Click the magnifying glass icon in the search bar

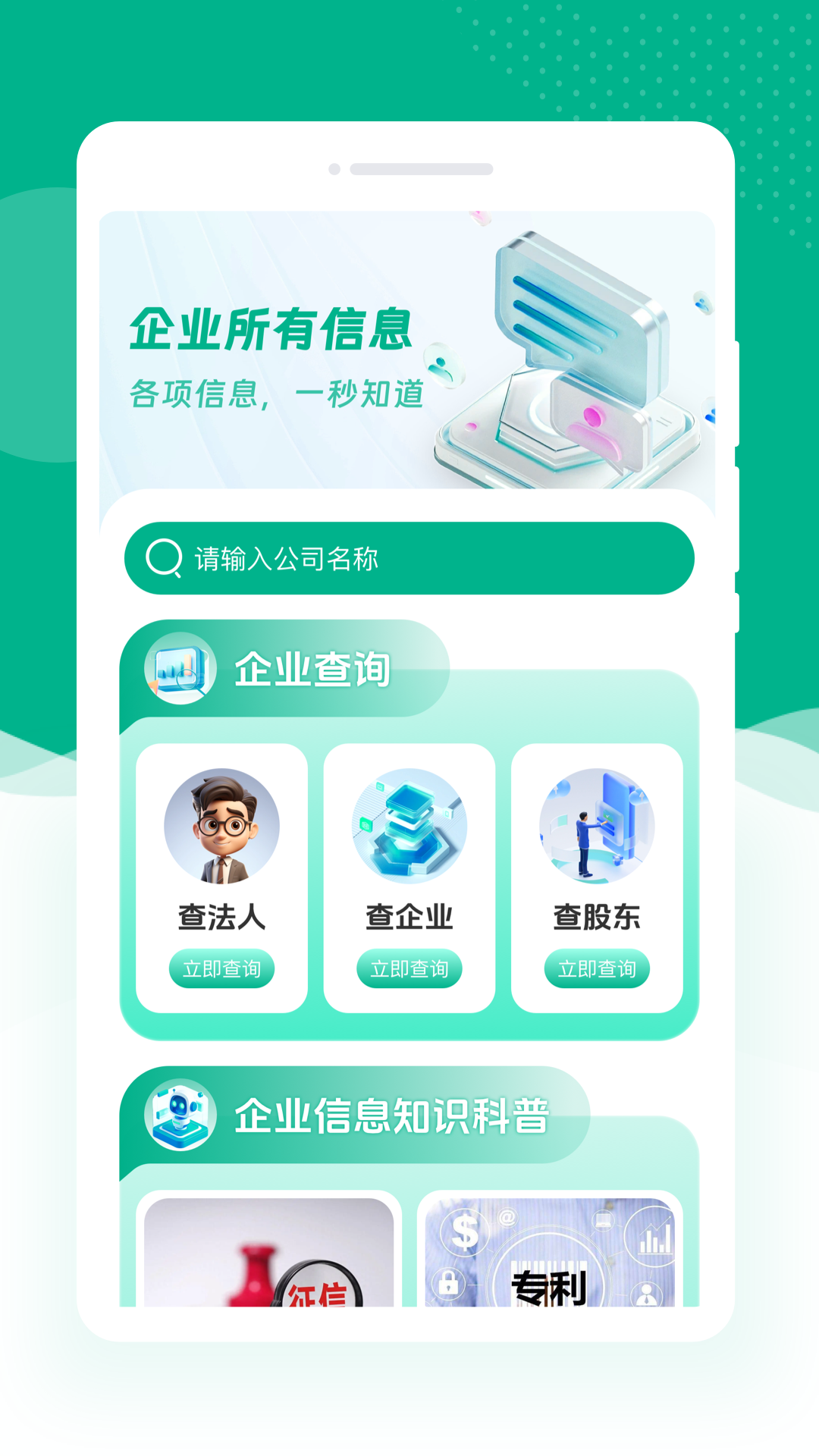click(164, 557)
